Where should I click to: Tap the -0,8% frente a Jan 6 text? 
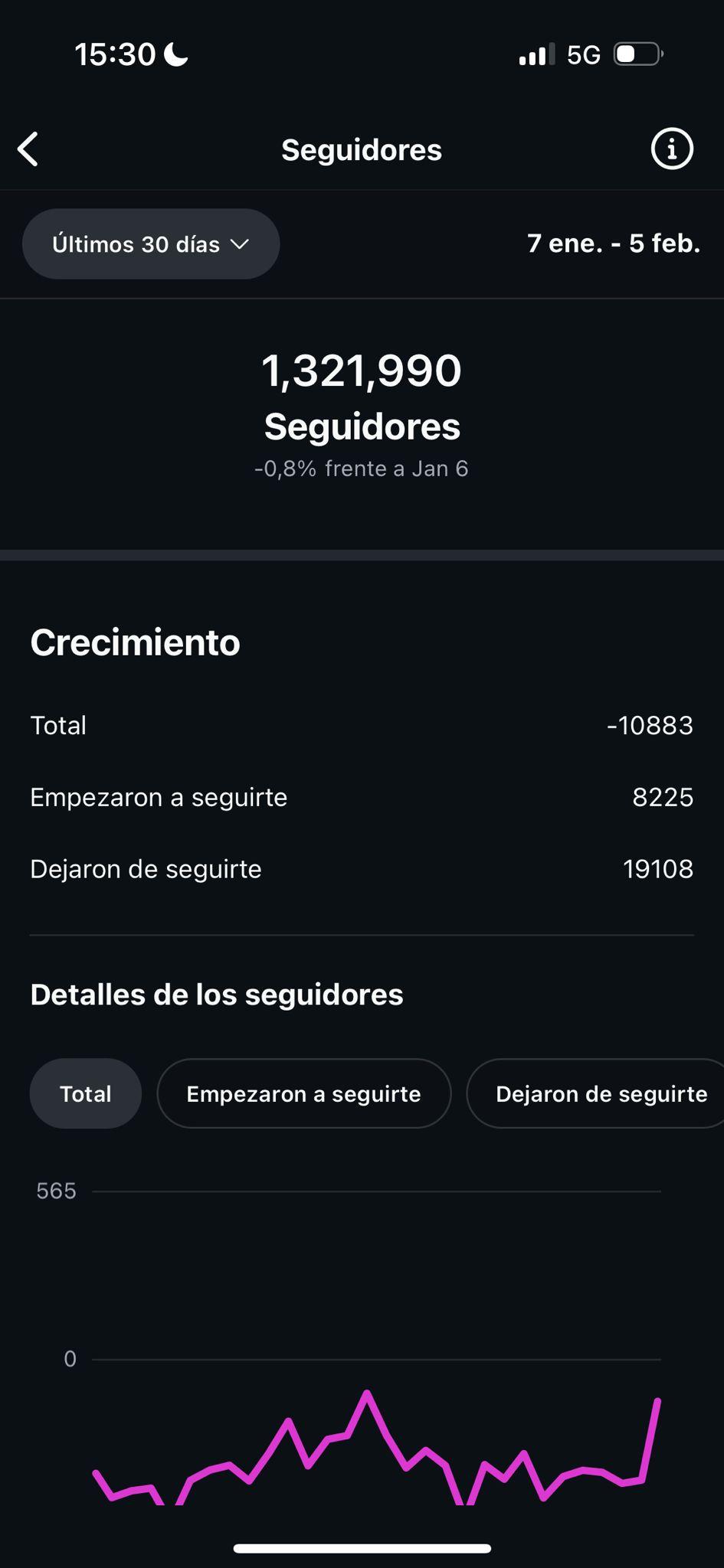[x=362, y=468]
